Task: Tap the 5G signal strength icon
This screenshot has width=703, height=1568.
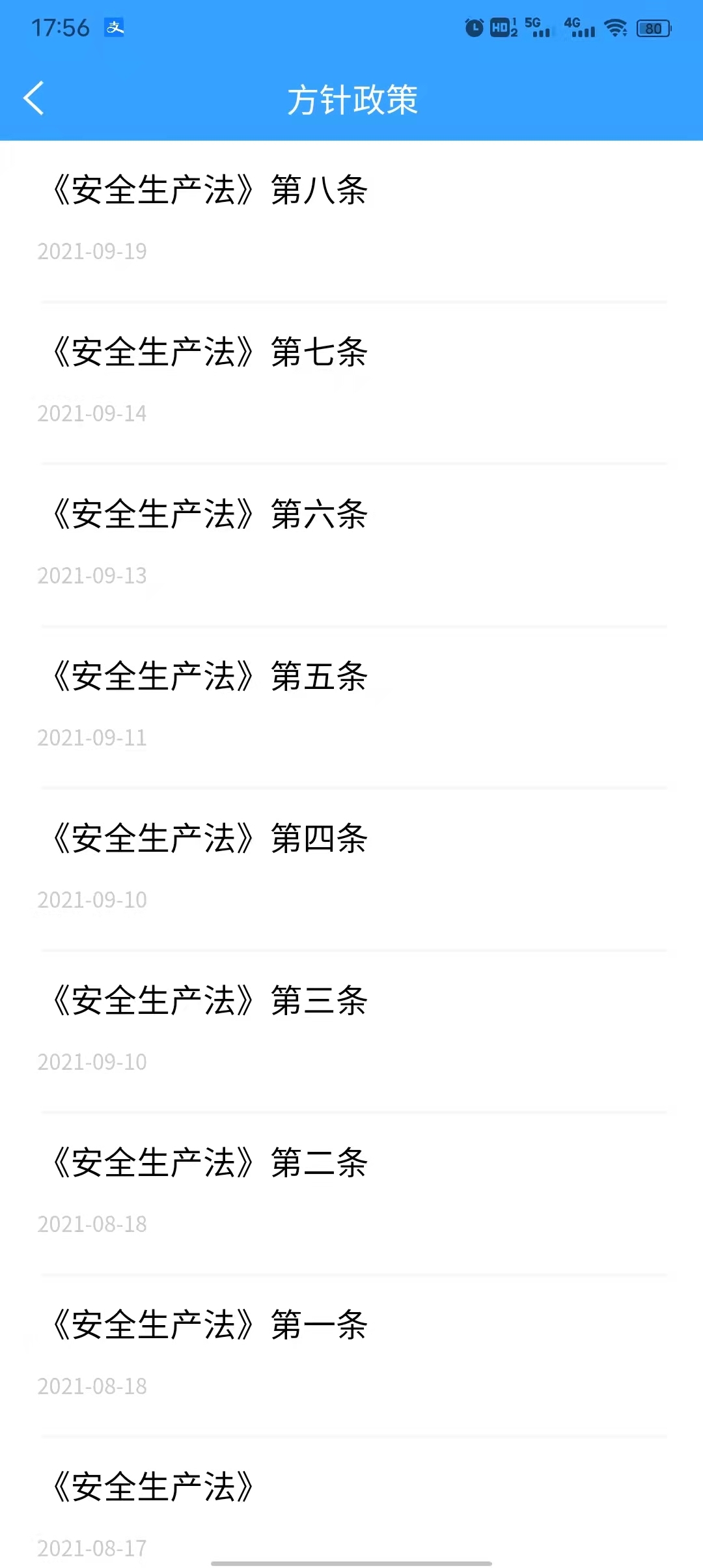Action: (539, 27)
